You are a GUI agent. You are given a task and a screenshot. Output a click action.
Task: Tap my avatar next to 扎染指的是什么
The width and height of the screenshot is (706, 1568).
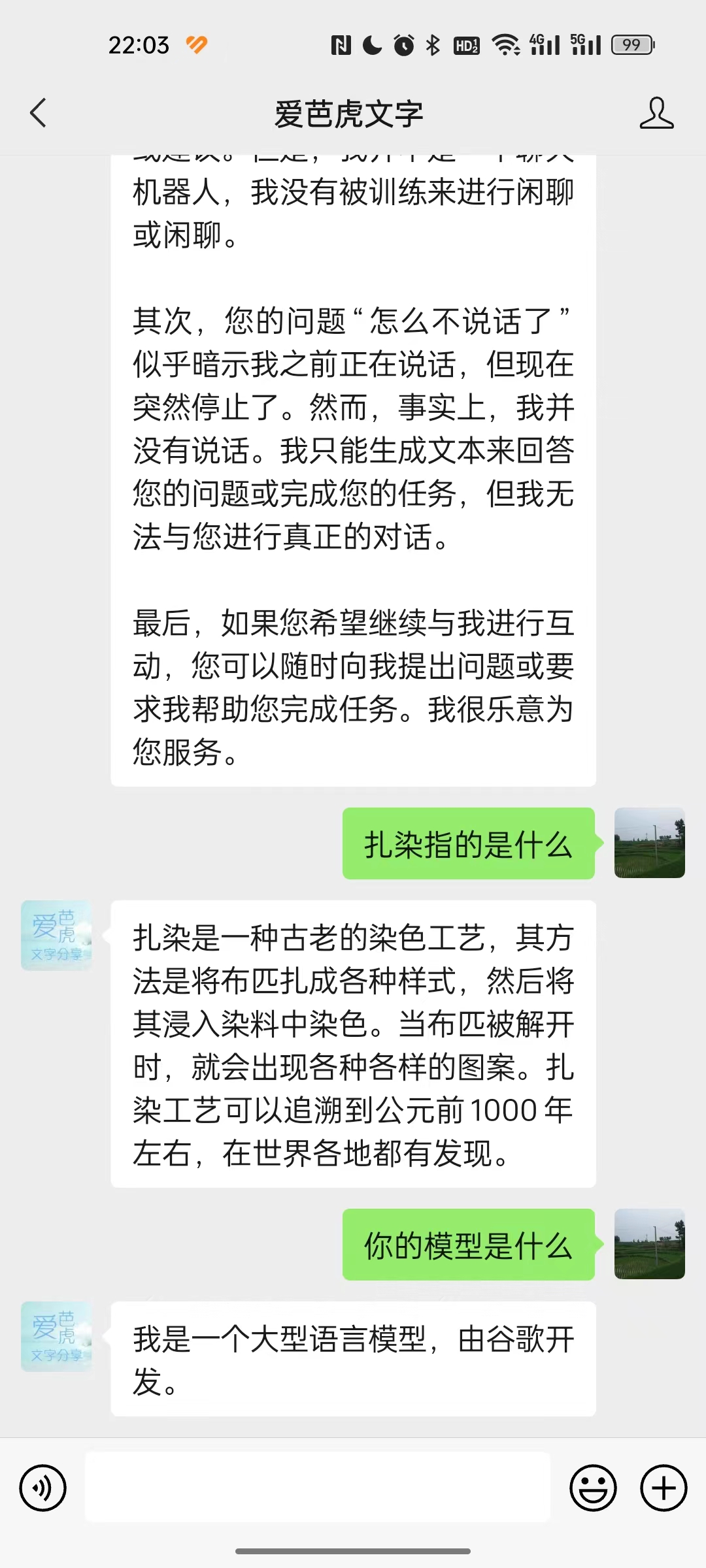point(650,843)
